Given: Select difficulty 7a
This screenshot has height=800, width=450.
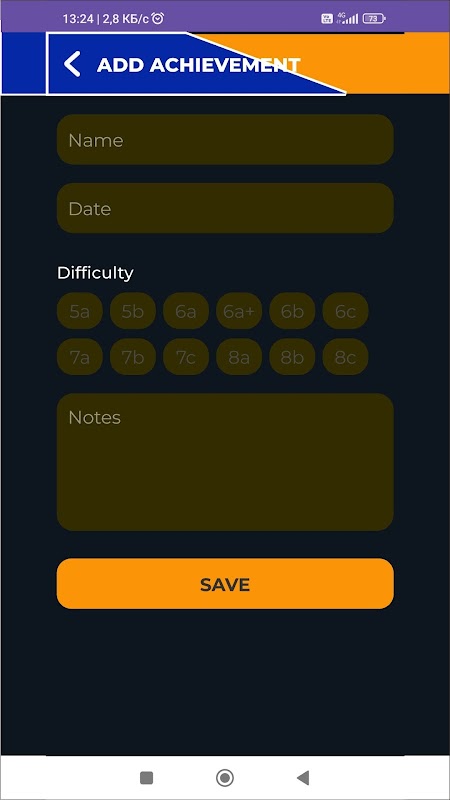Looking at the screenshot, I should pyautogui.click(x=80, y=357).
